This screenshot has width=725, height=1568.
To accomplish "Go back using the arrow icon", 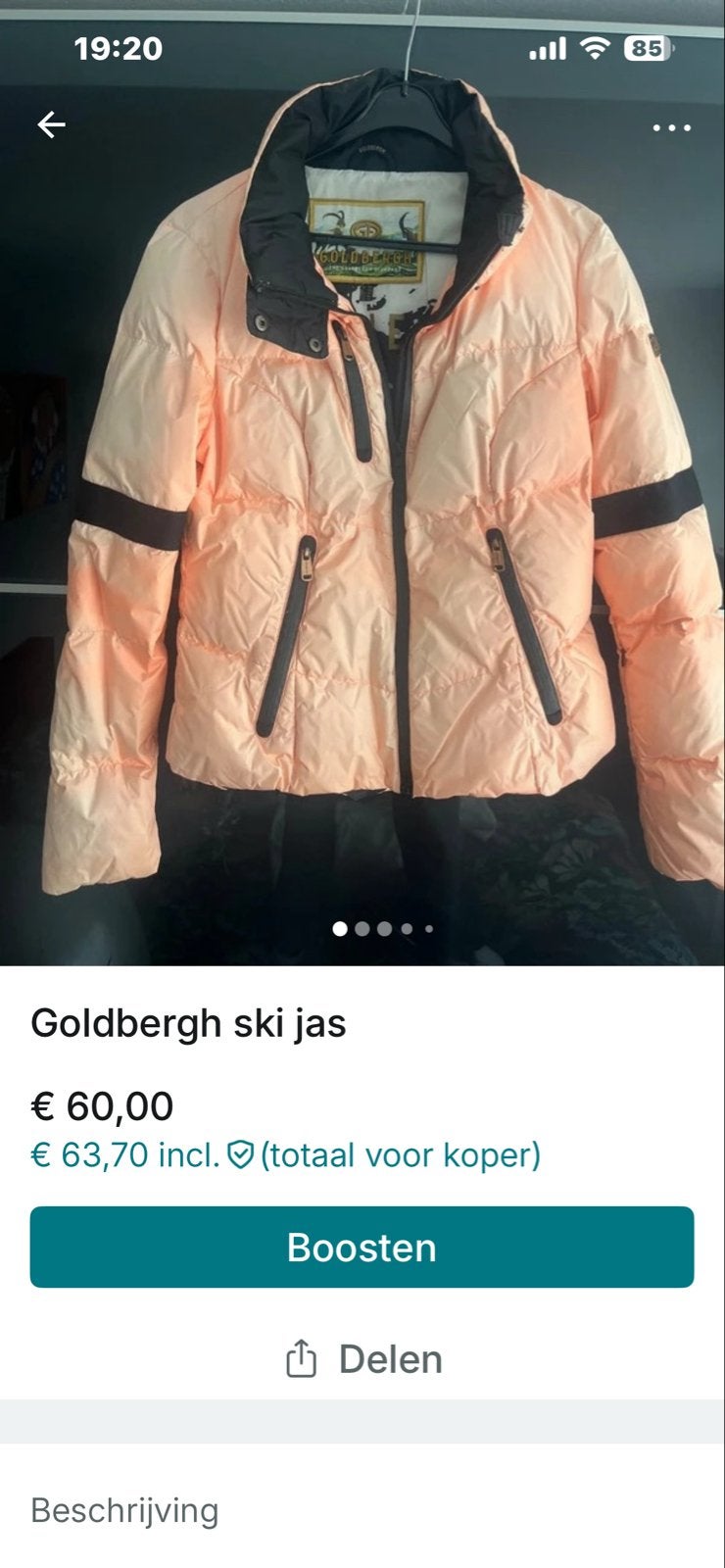I will (x=51, y=125).
